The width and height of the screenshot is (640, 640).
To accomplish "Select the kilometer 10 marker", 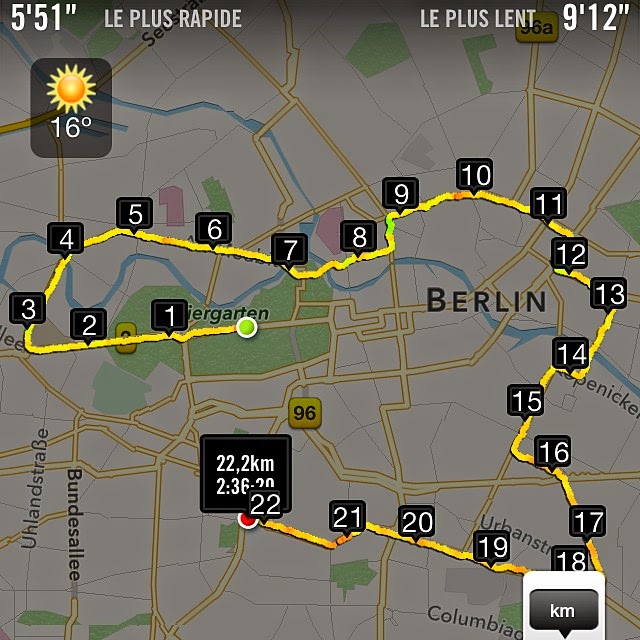I will click(474, 176).
